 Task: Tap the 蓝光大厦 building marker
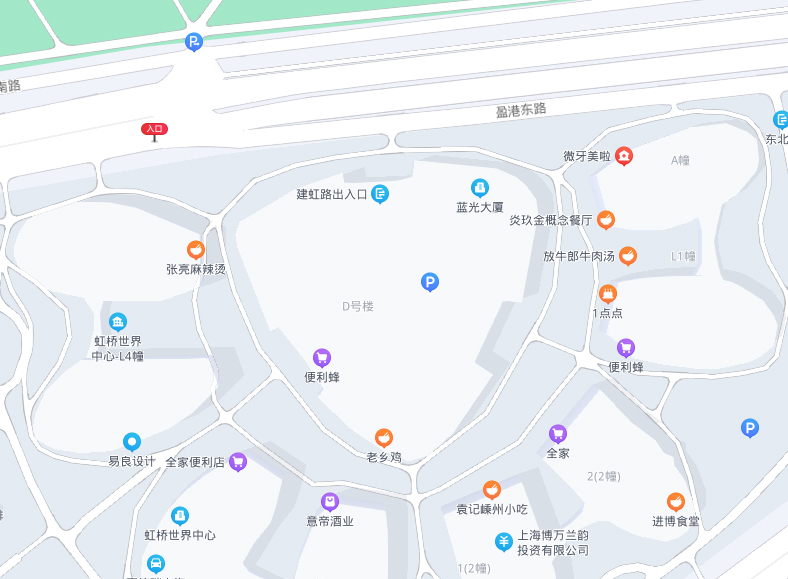[480, 188]
